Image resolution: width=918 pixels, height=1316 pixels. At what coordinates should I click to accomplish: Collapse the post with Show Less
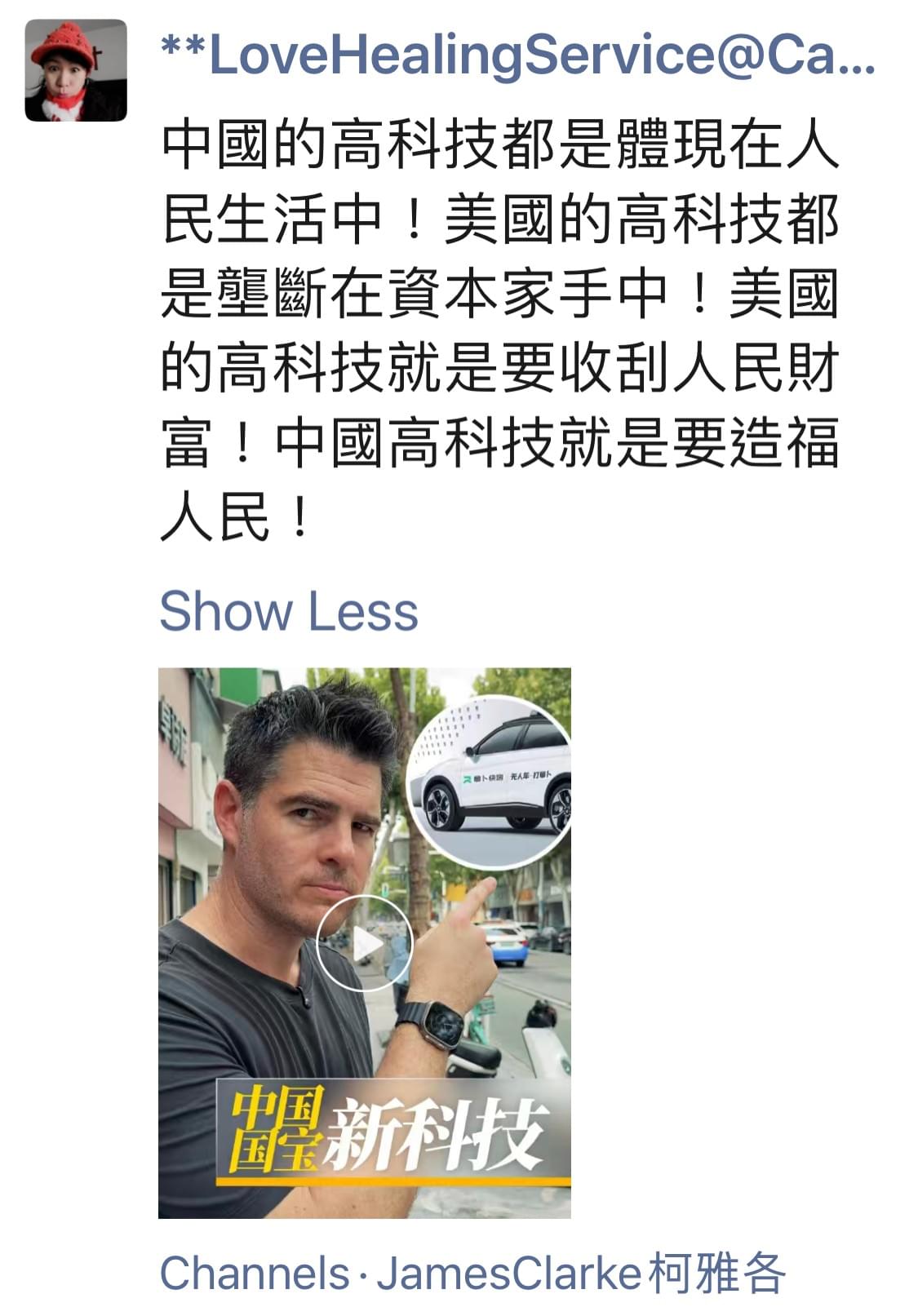point(288,611)
